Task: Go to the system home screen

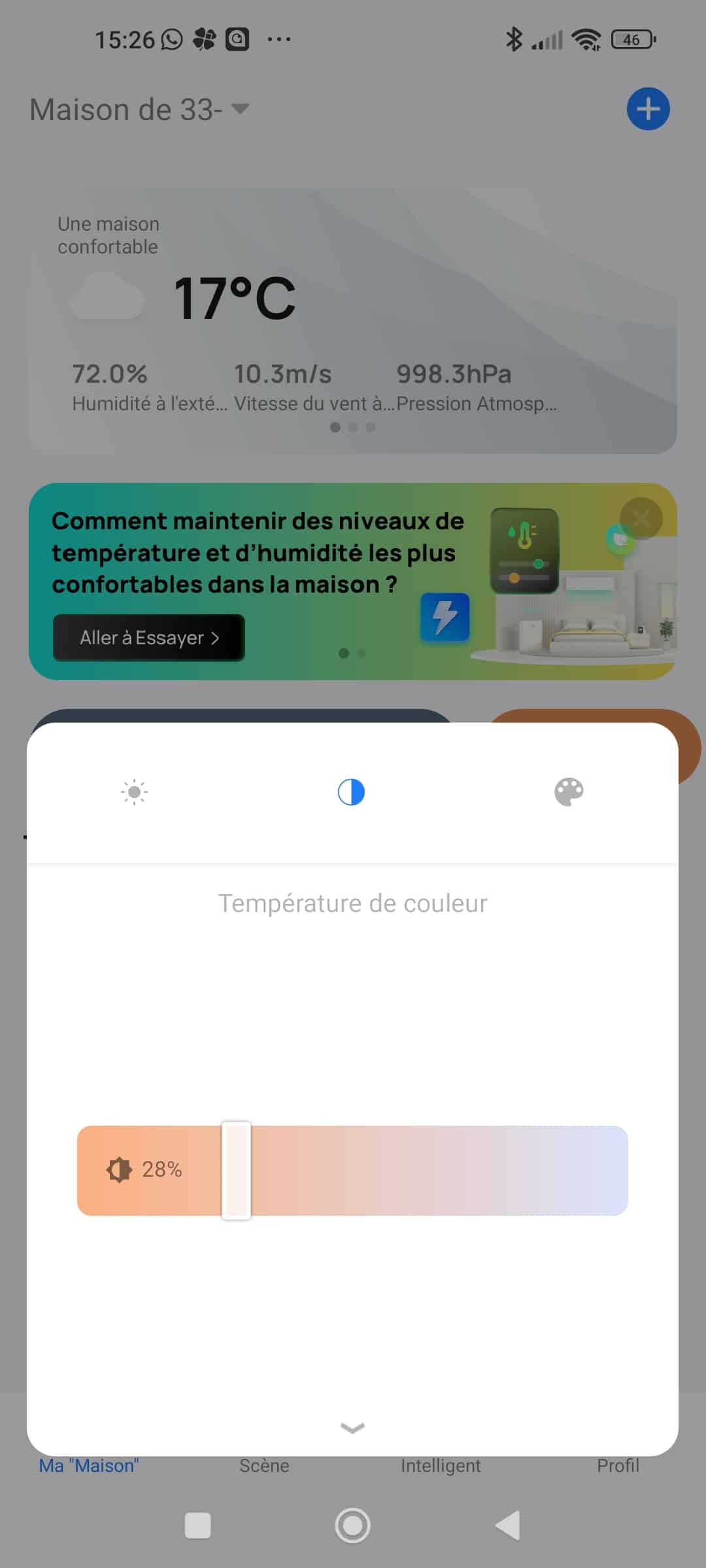Action: click(352, 1526)
